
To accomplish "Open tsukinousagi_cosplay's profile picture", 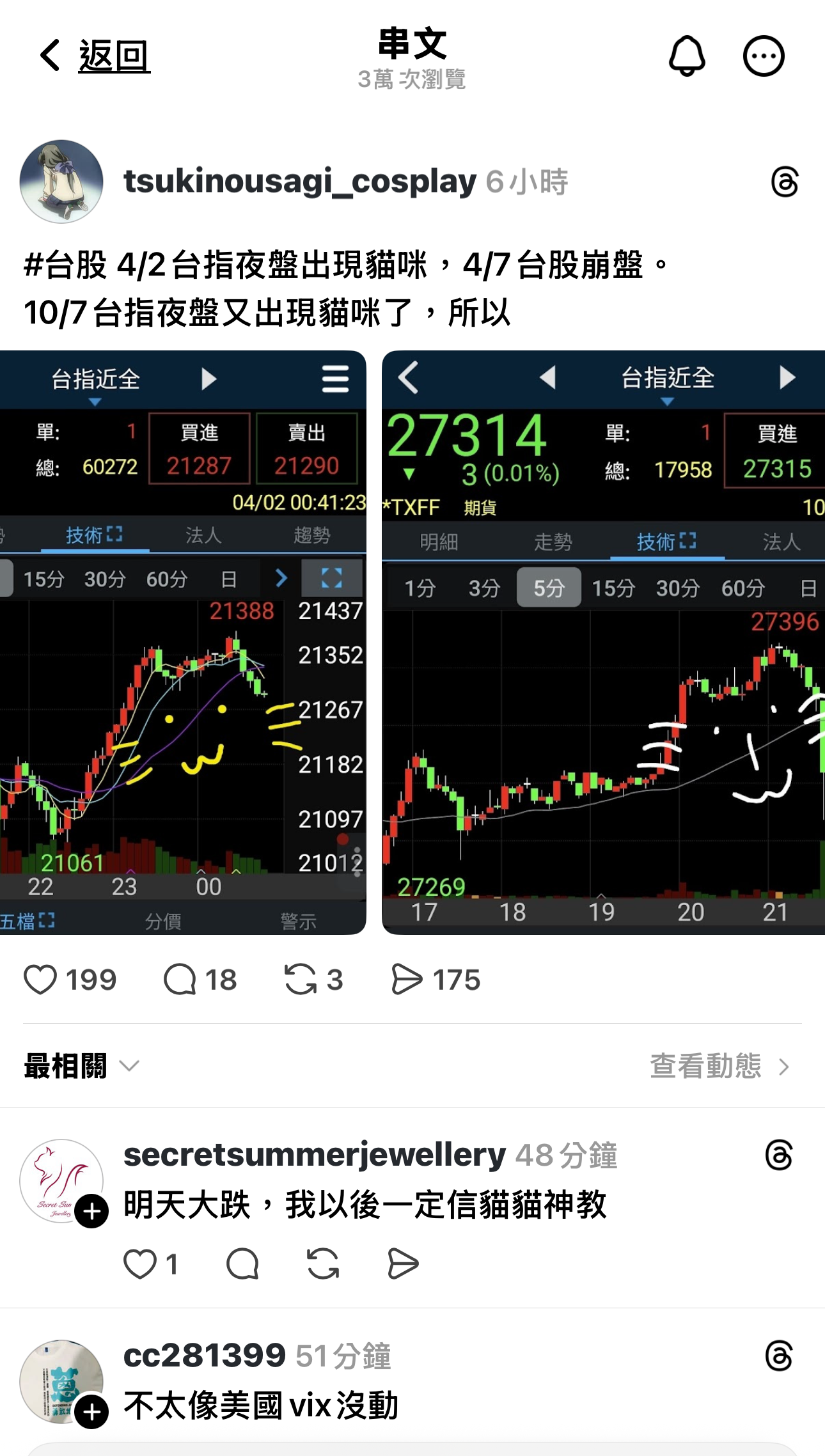I will click(61, 182).
